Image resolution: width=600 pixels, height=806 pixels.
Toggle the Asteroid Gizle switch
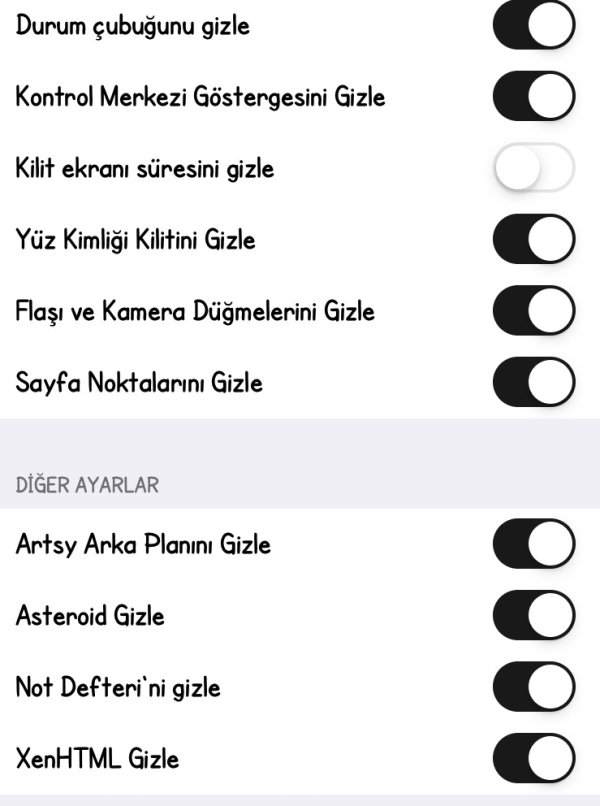534,616
